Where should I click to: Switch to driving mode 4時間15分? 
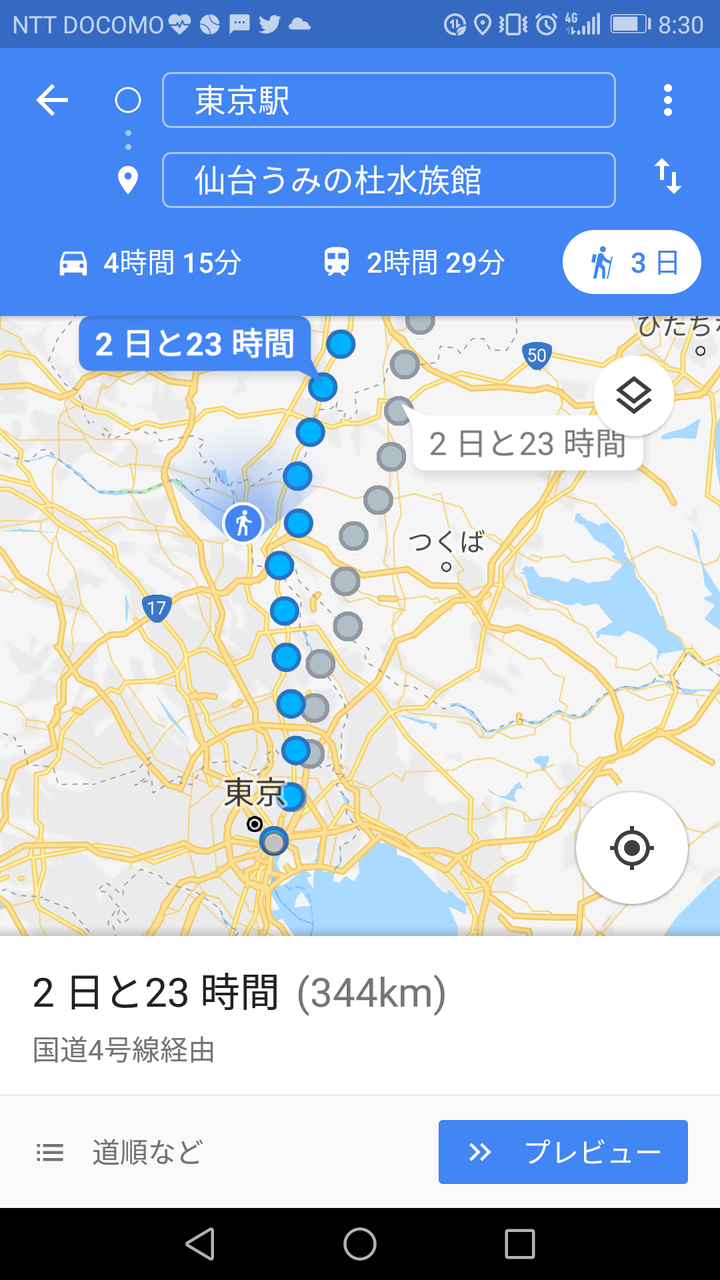pos(150,263)
